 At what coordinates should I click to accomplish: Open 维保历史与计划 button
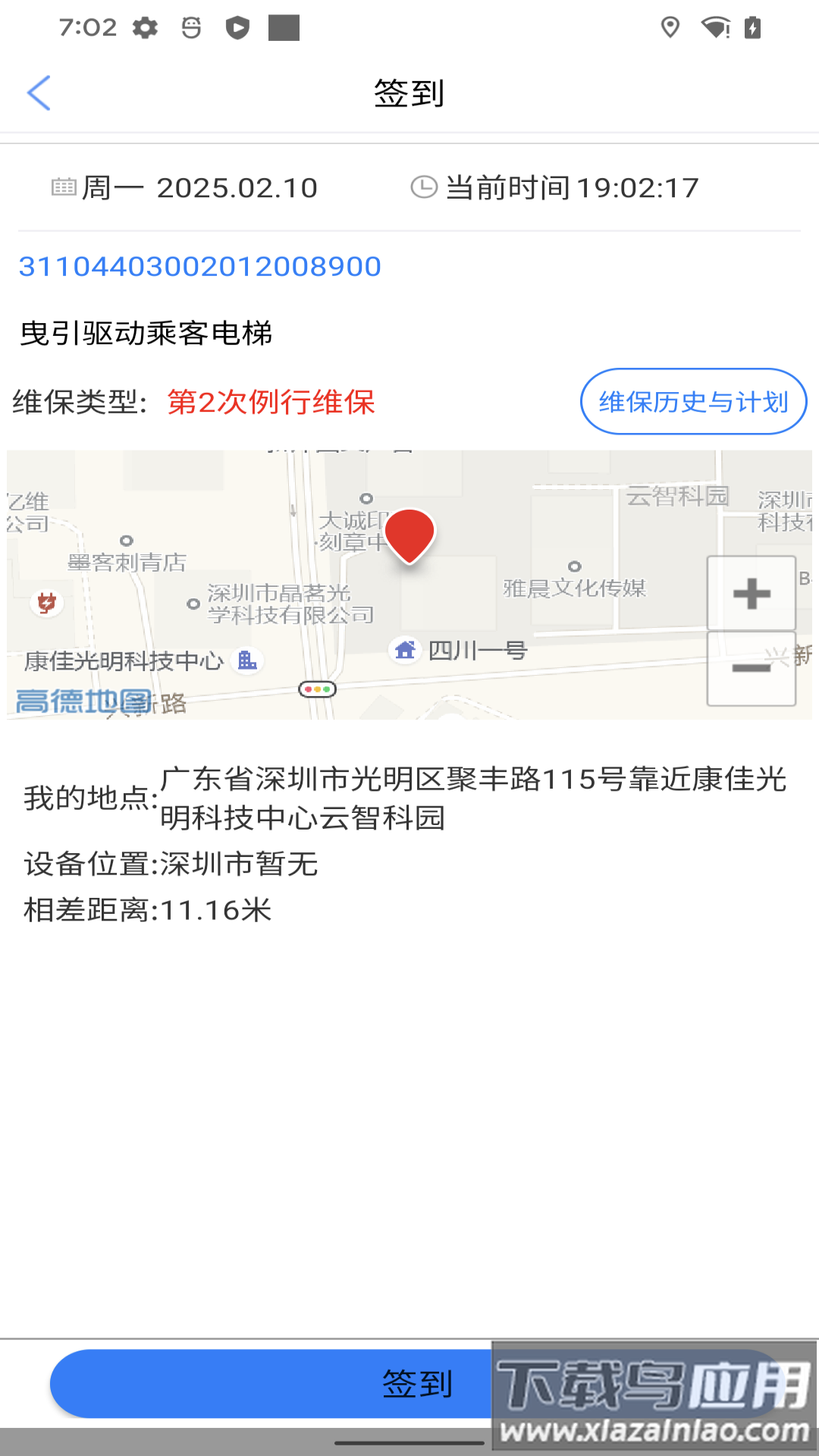click(x=693, y=401)
